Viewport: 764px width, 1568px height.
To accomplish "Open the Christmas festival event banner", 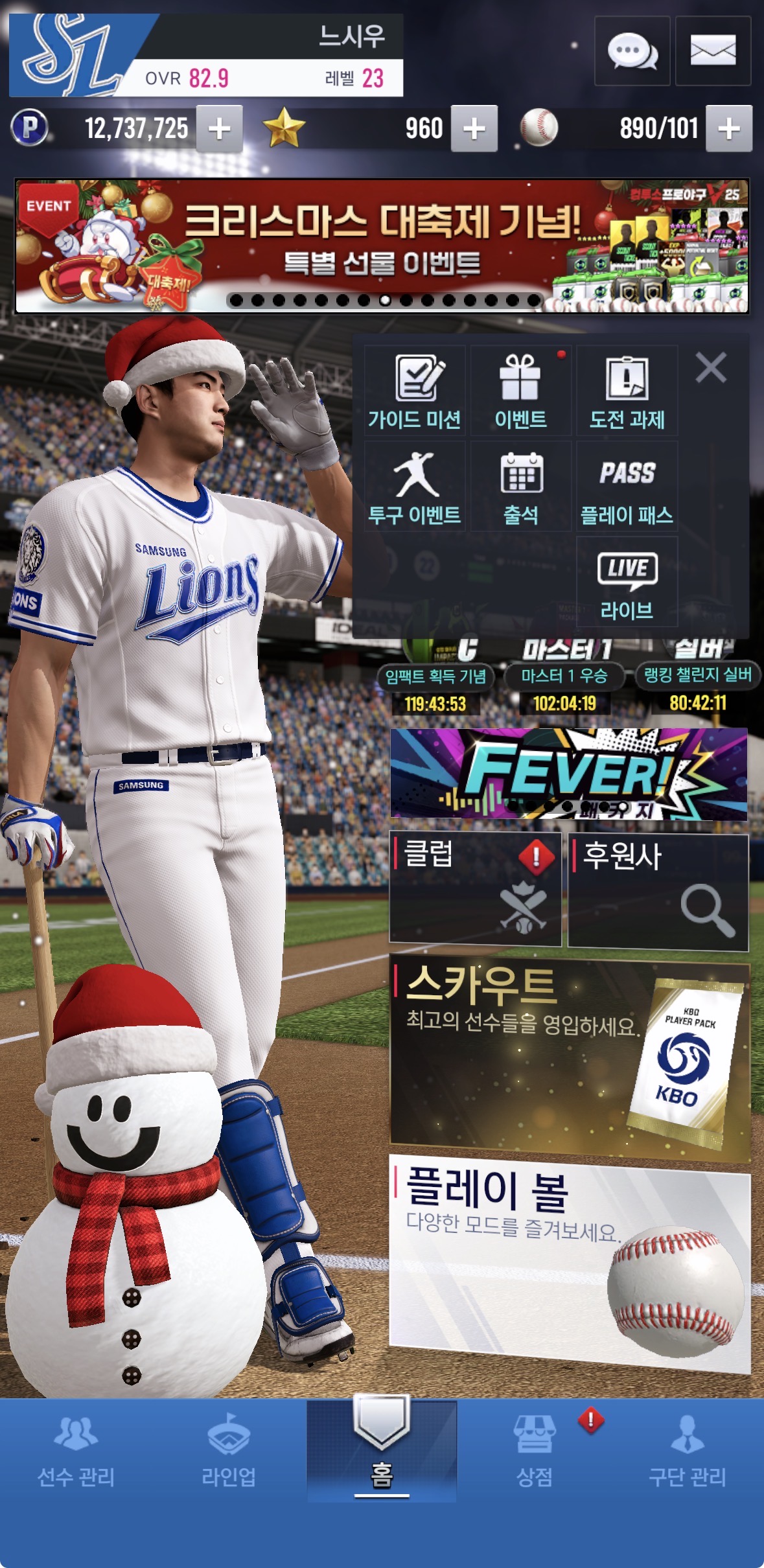I will tap(382, 246).
